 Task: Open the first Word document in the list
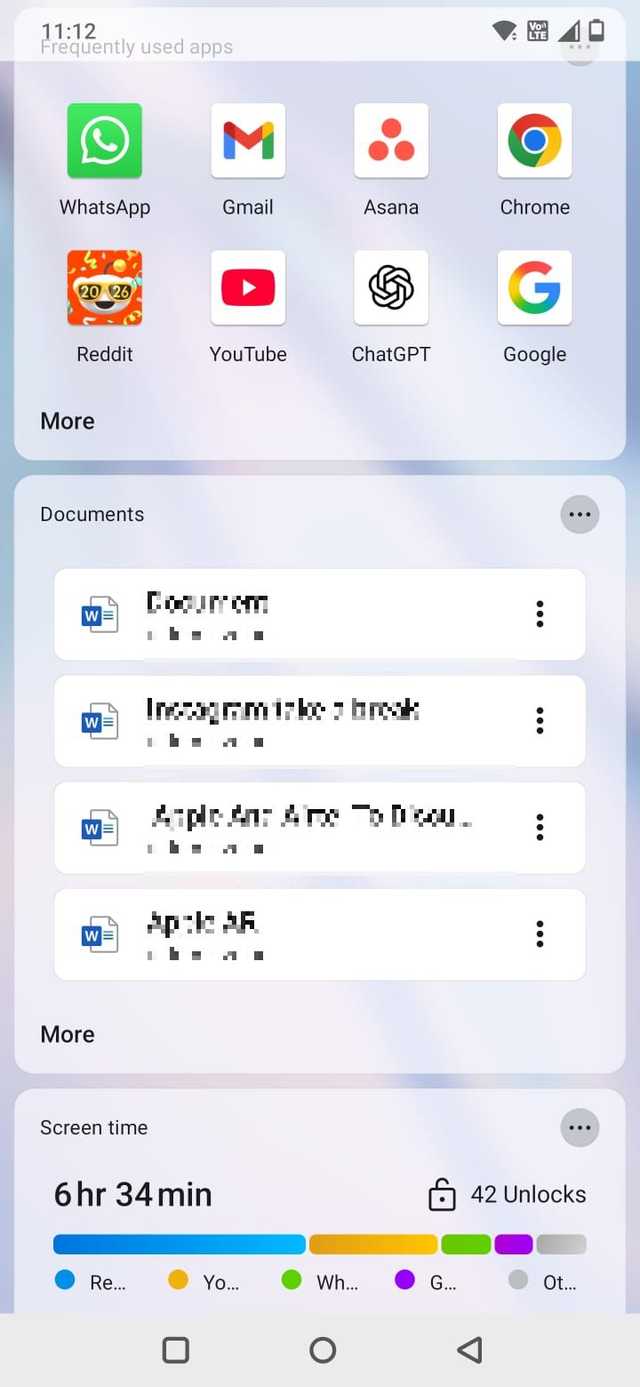click(x=300, y=614)
